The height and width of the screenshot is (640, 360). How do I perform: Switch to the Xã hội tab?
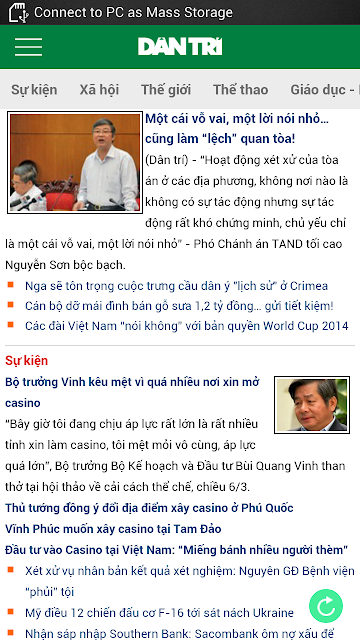(x=99, y=90)
